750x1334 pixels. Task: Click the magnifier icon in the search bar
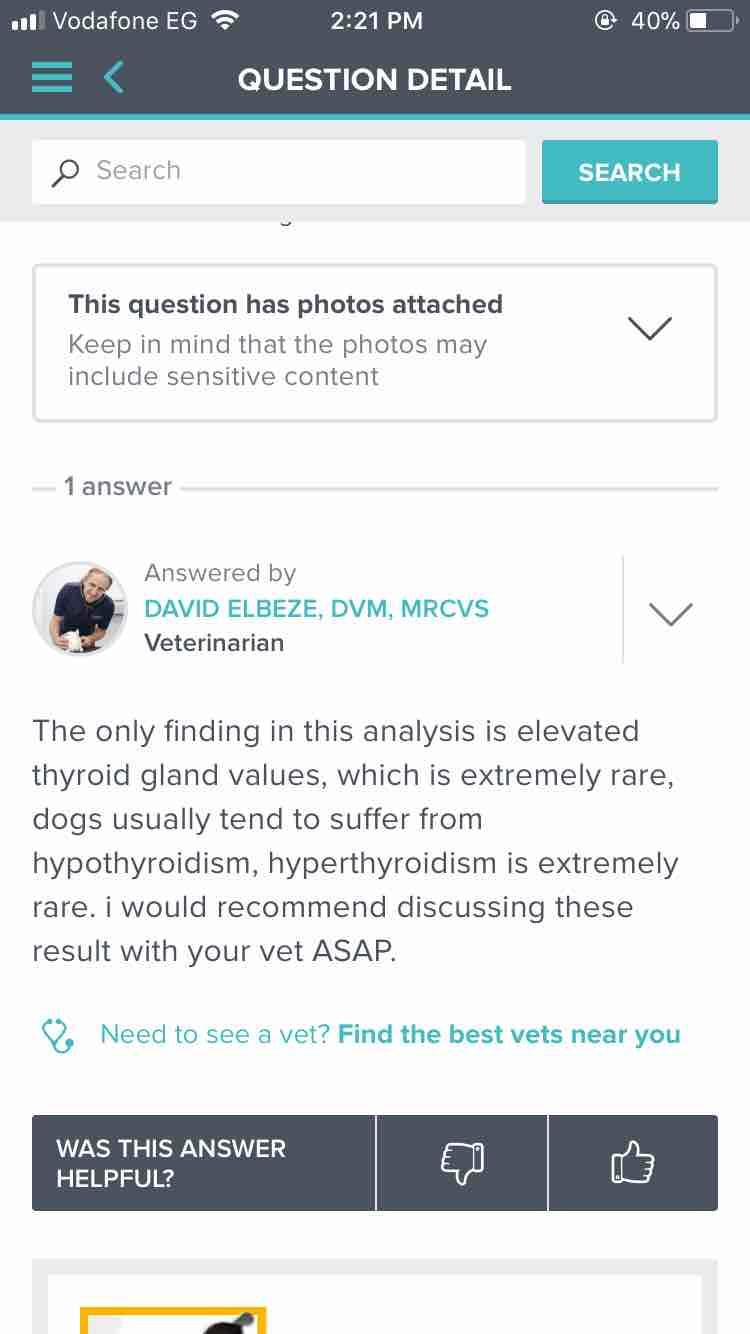click(x=64, y=171)
